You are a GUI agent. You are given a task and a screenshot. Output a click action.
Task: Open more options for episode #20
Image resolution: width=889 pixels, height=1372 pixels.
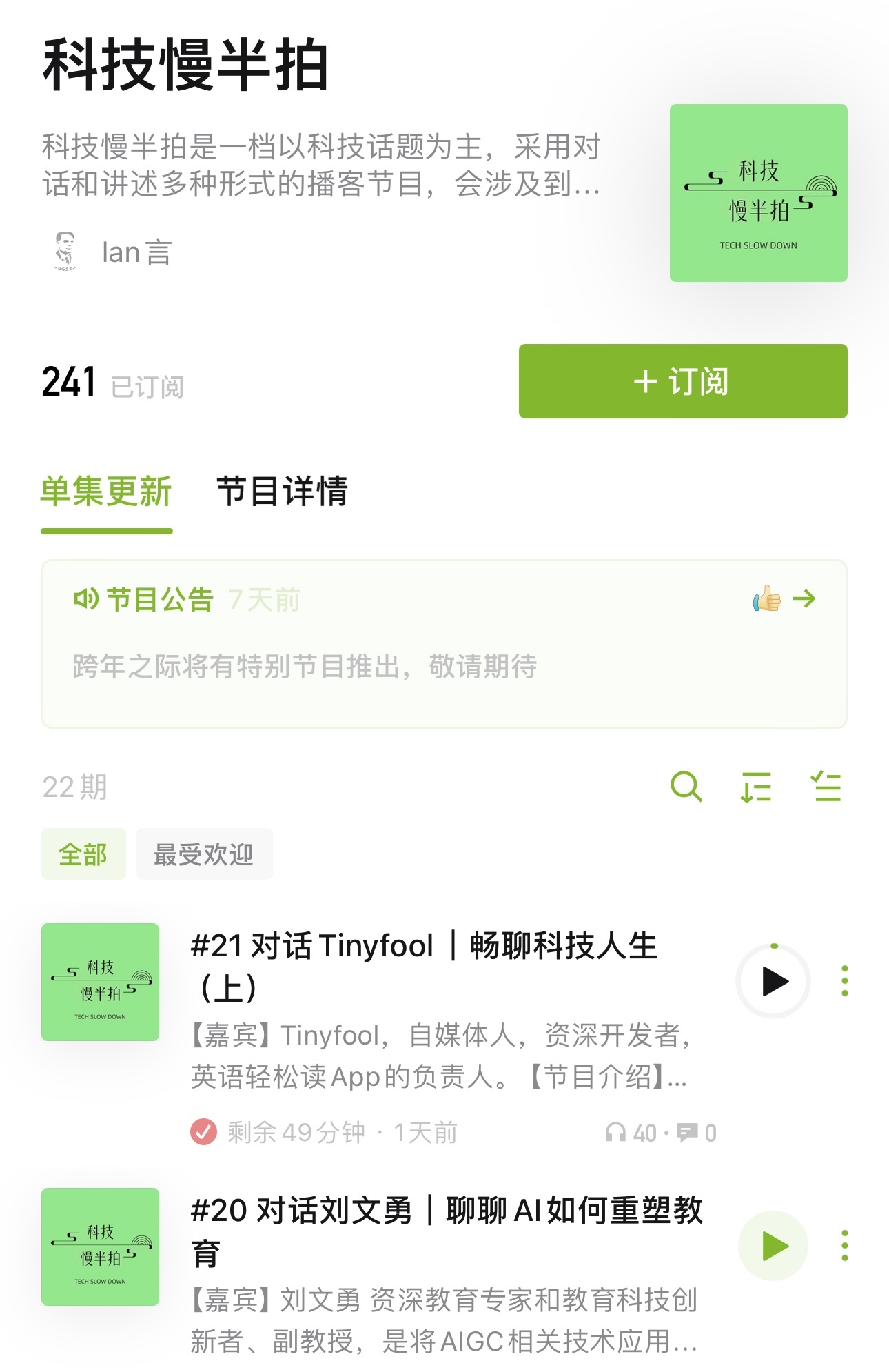pos(845,1246)
